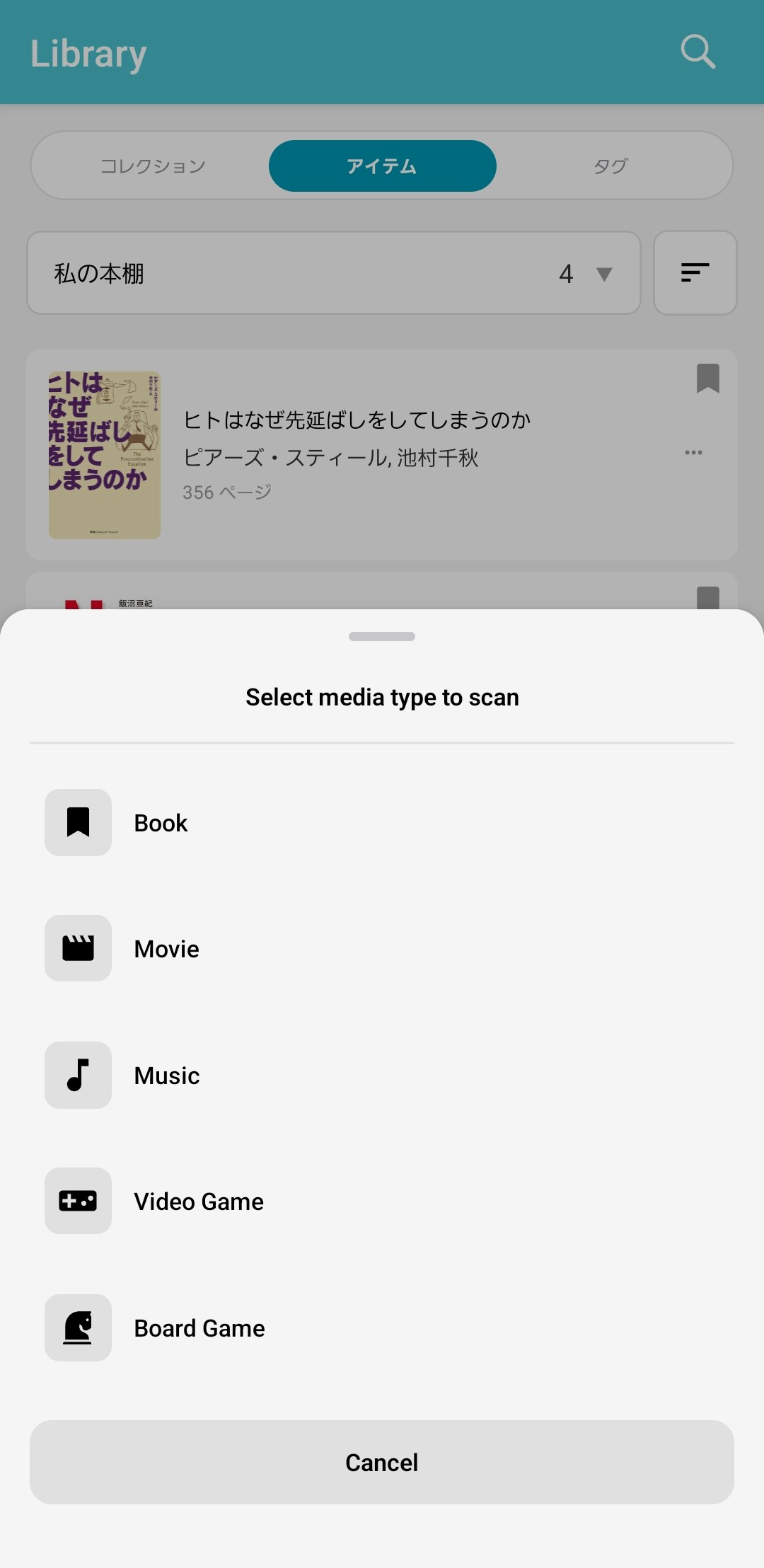764x1568 pixels.
Task: Toggle the bookmark on the second list item
Action: [709, 598]
